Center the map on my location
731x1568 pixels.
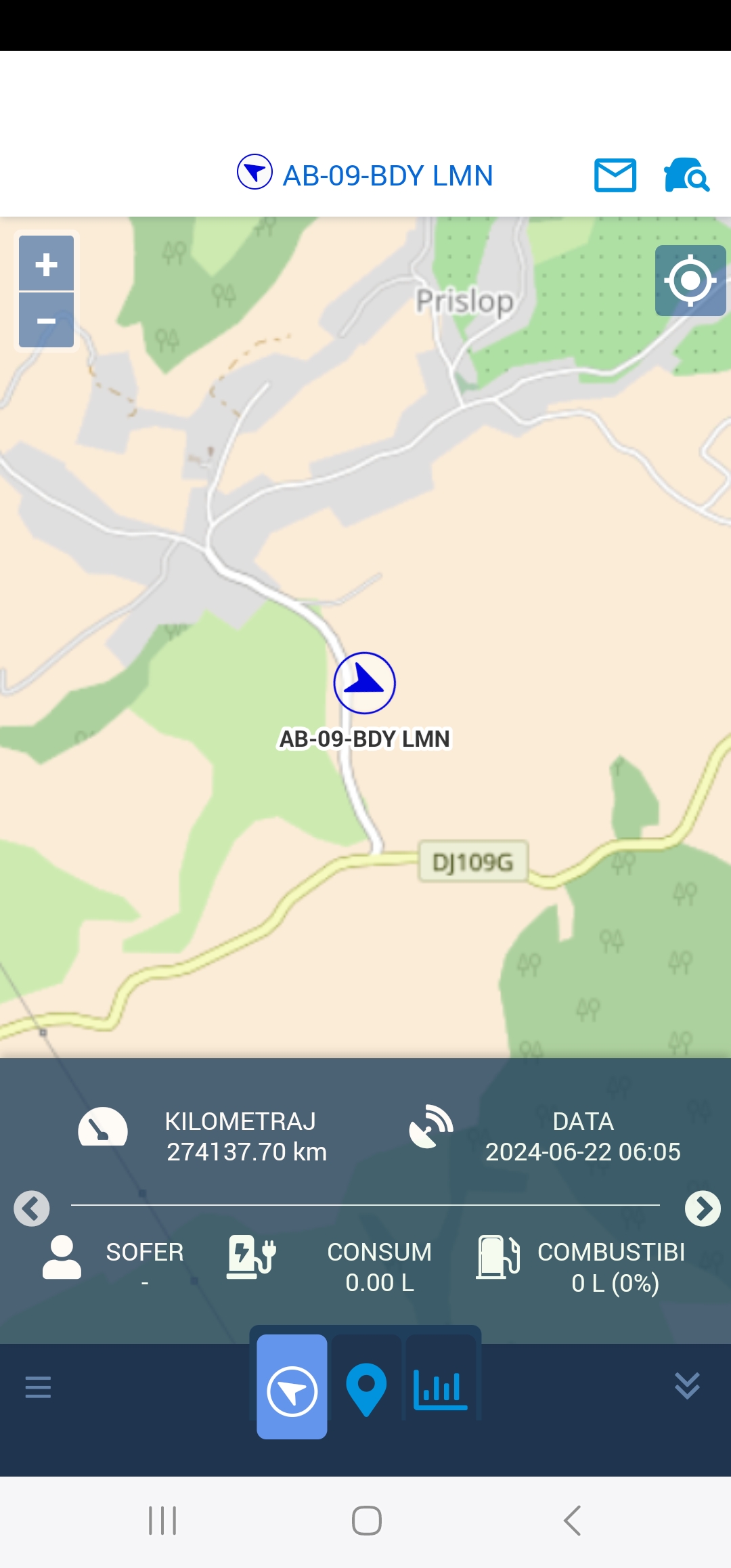point(690,280)
